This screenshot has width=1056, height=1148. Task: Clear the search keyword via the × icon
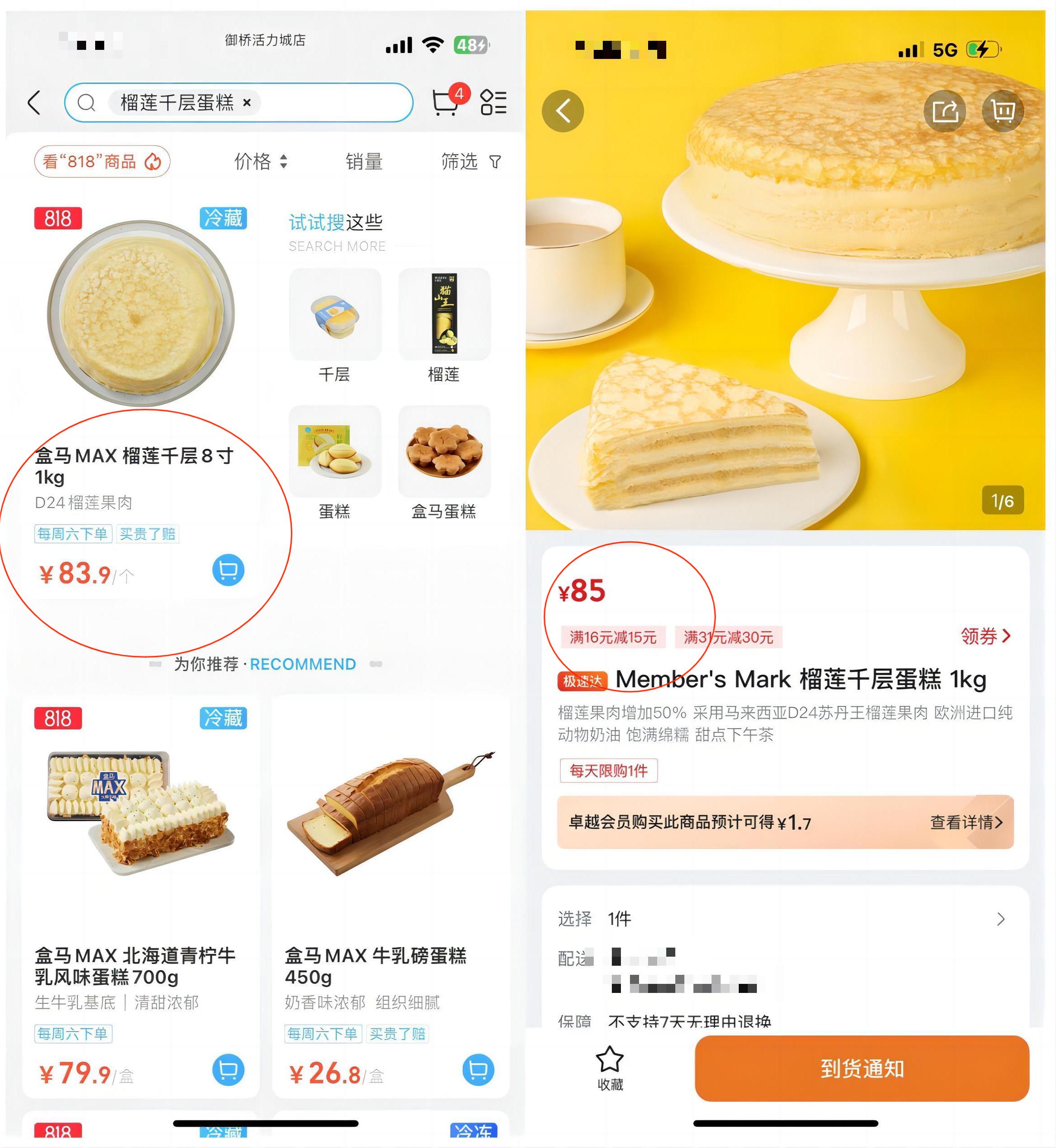pos(247,103)
